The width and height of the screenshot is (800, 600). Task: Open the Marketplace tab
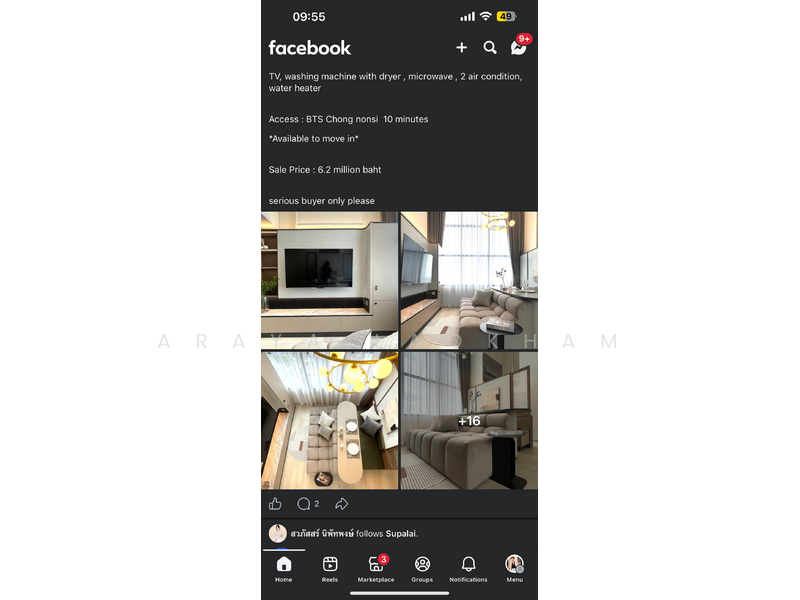click(x=376, y=568)
